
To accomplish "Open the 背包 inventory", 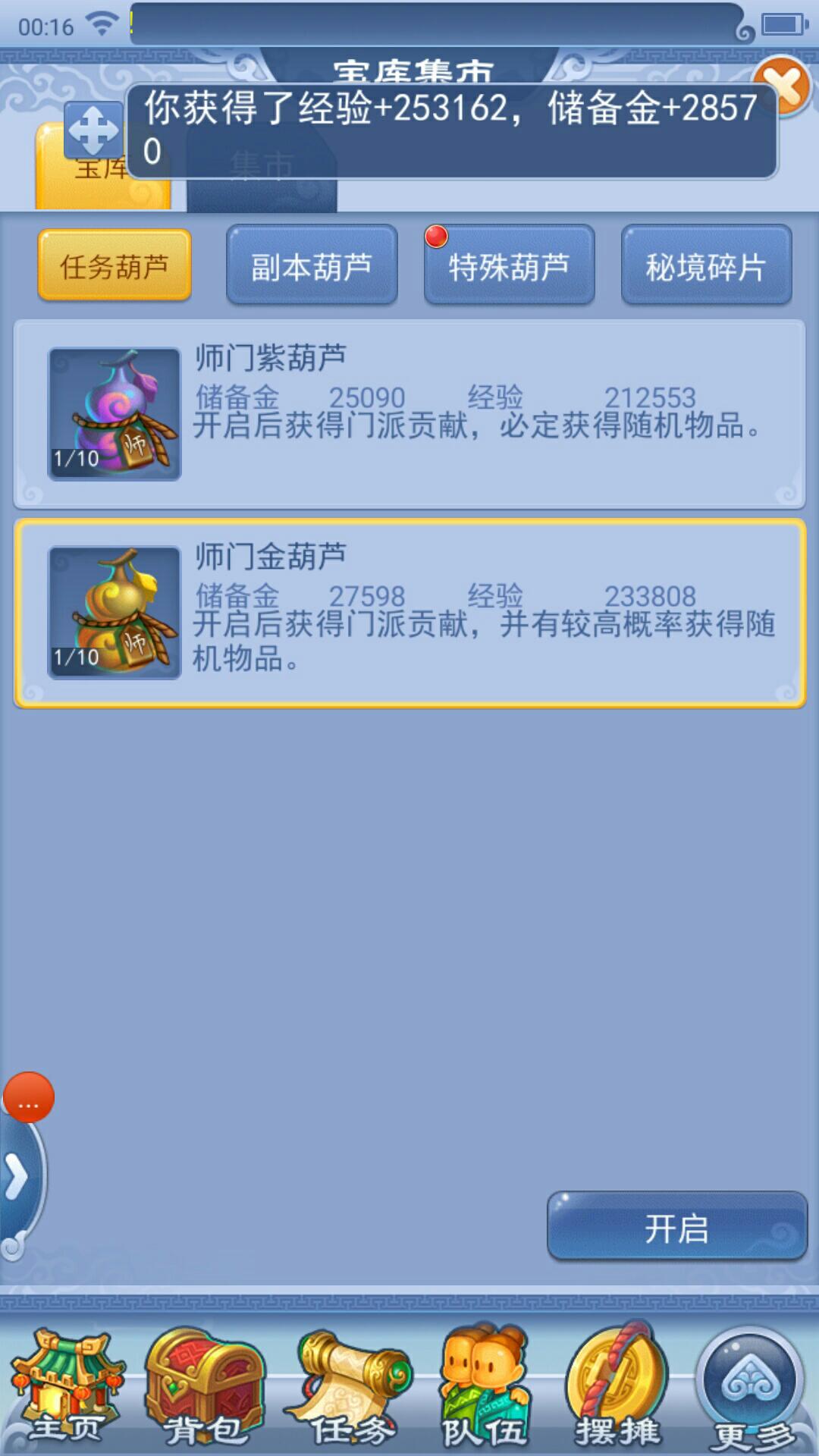I will 203,1386.
